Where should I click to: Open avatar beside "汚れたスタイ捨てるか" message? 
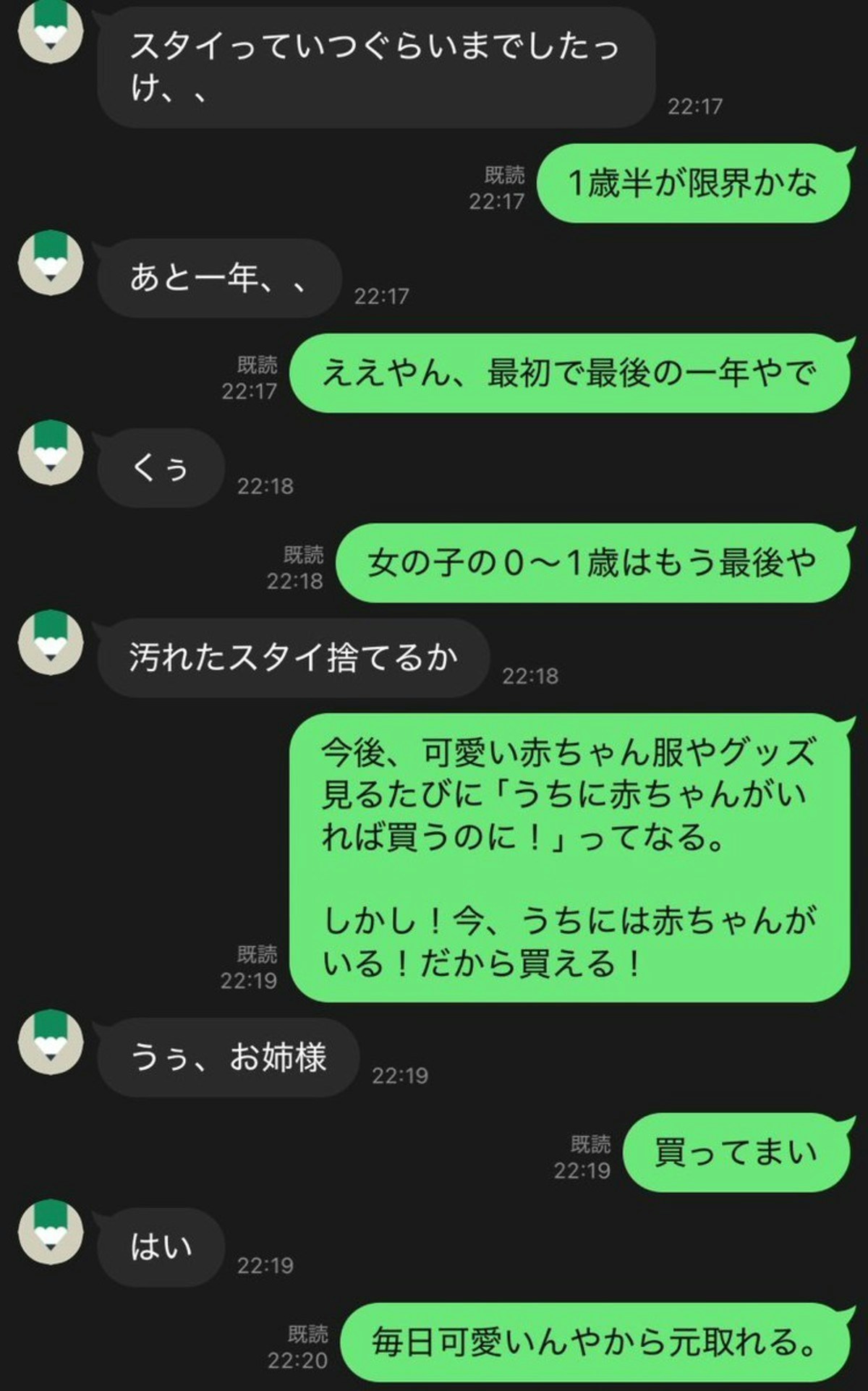click(x=51, y=642)
